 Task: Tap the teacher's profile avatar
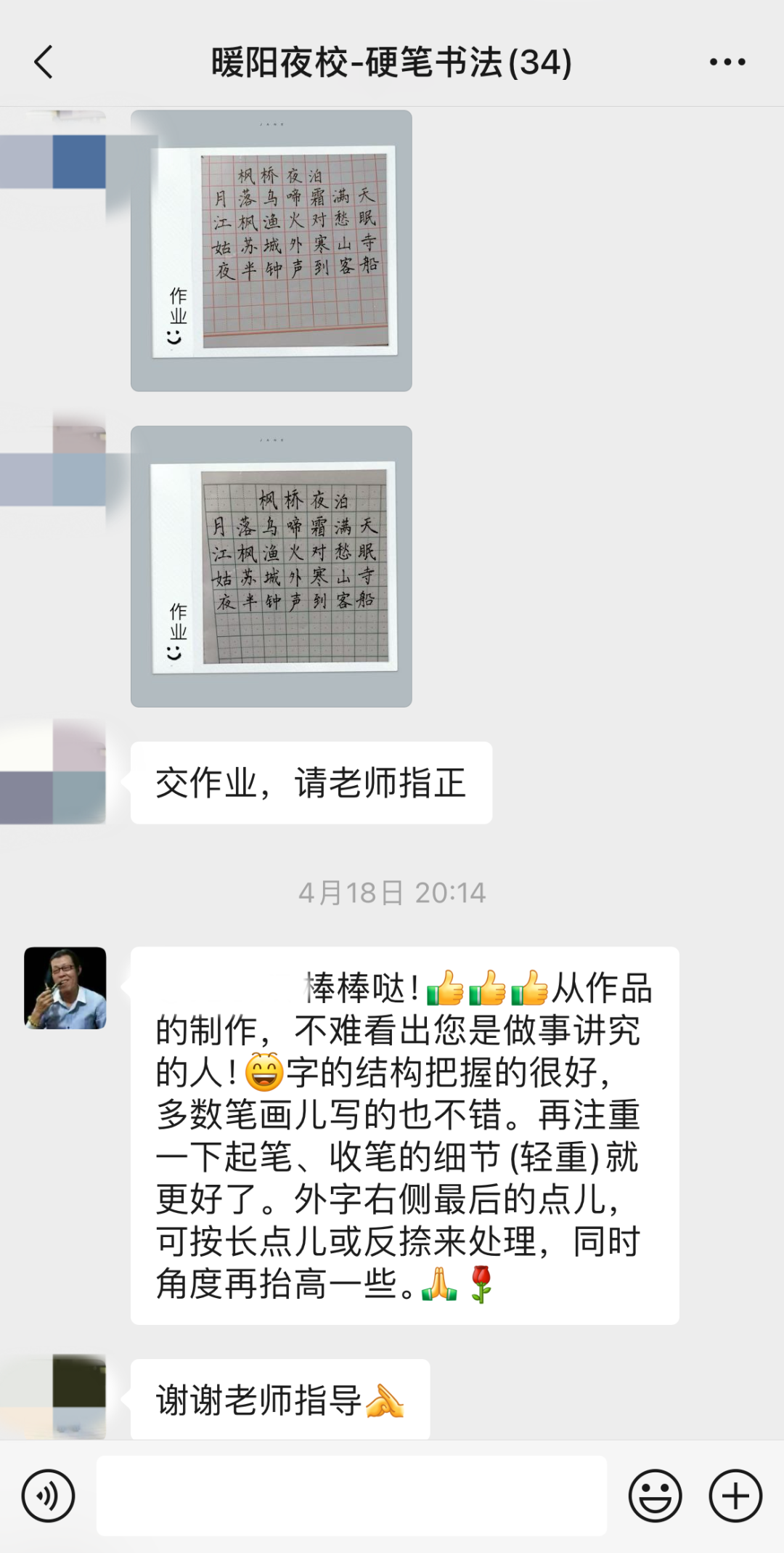65,988
